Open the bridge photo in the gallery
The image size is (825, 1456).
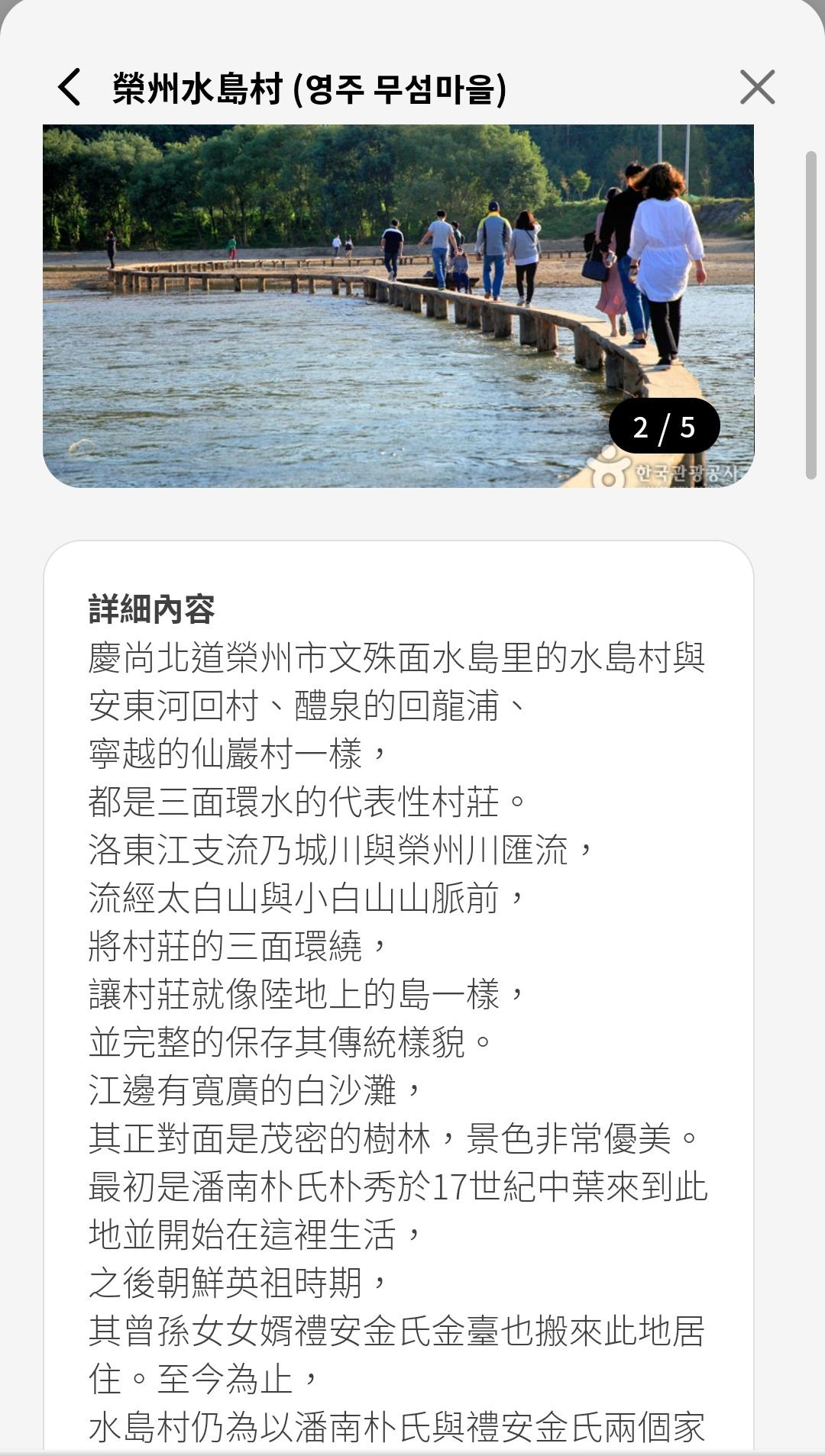(398, 305)
